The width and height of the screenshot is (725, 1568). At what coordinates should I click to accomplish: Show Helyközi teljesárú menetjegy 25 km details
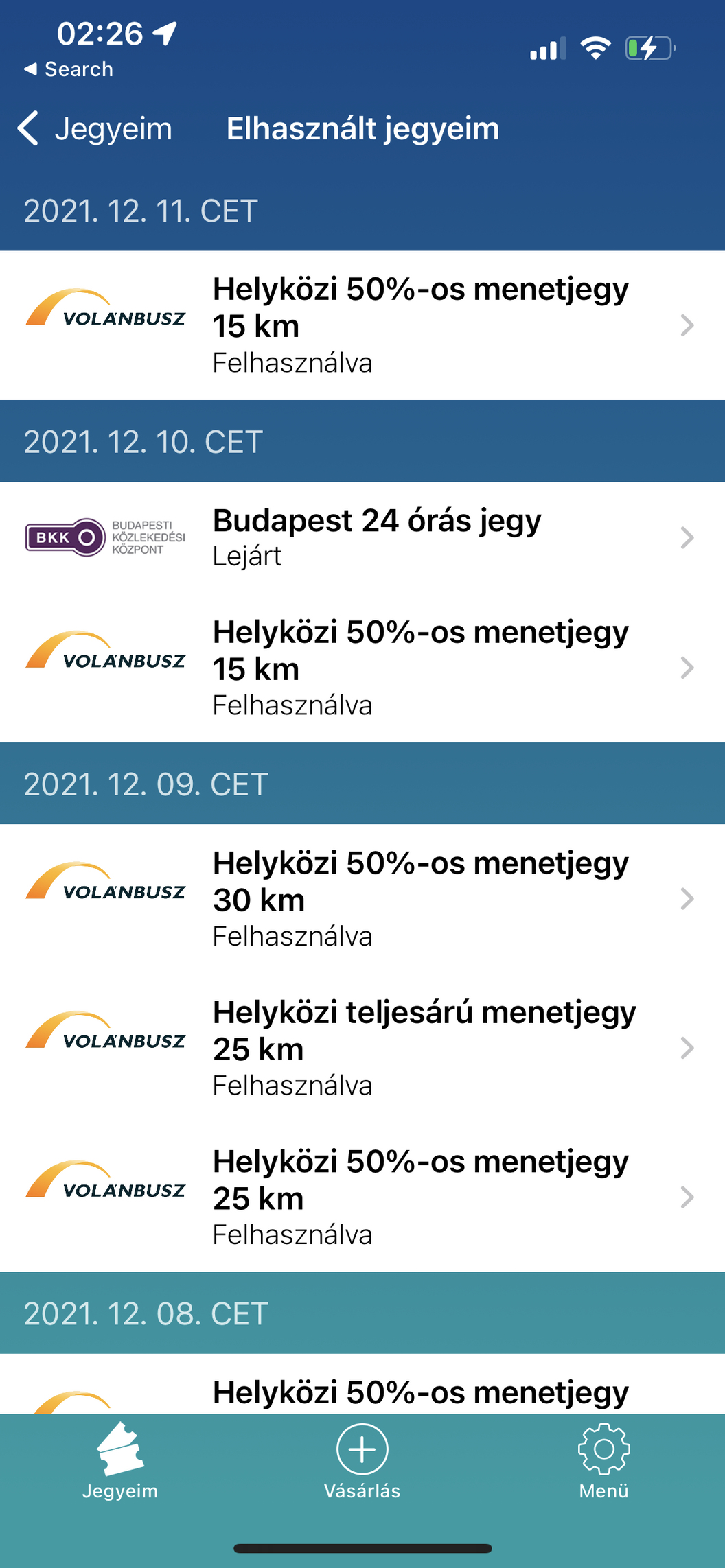362,1048
